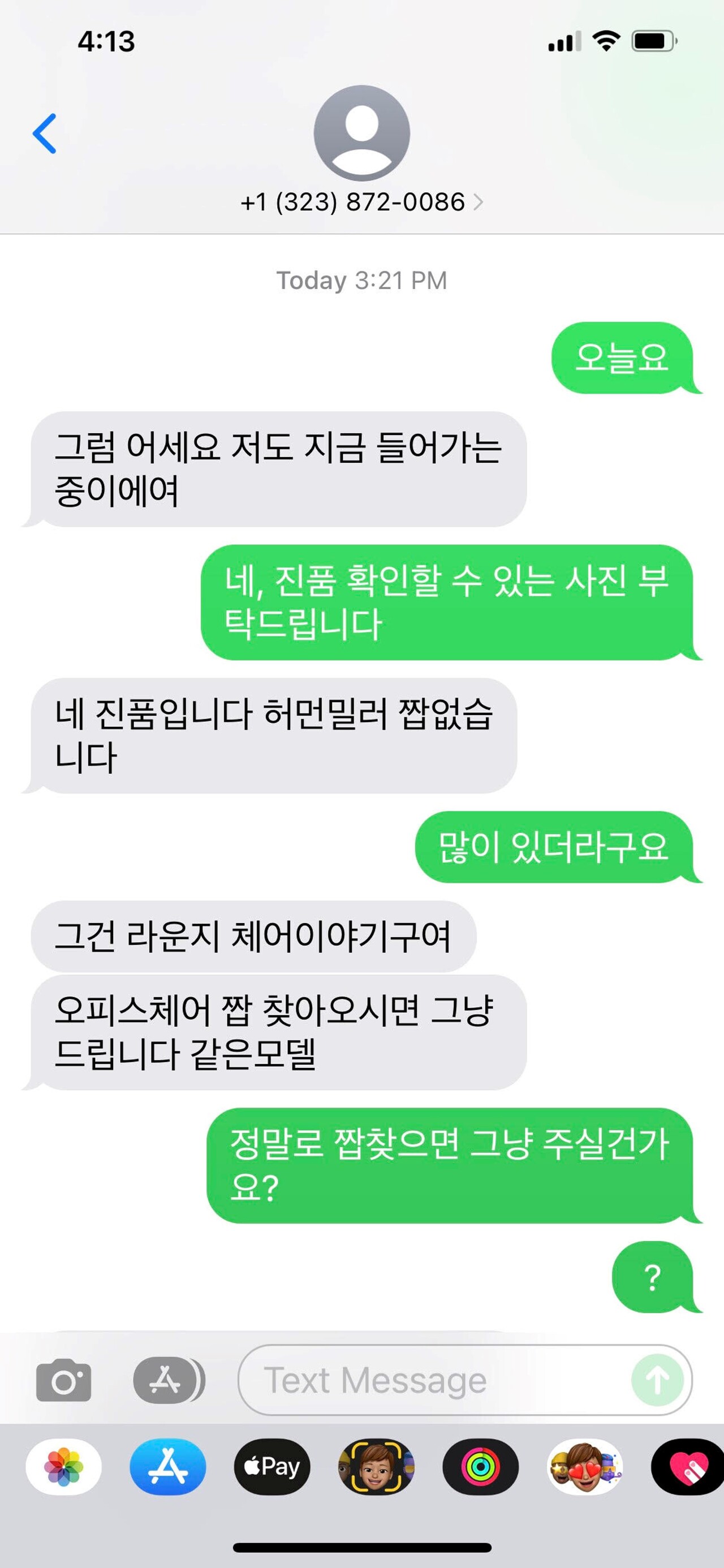724x1568 pixels.
Task: Select Apple Pay in the app drawer
Action: point(271,1467)
